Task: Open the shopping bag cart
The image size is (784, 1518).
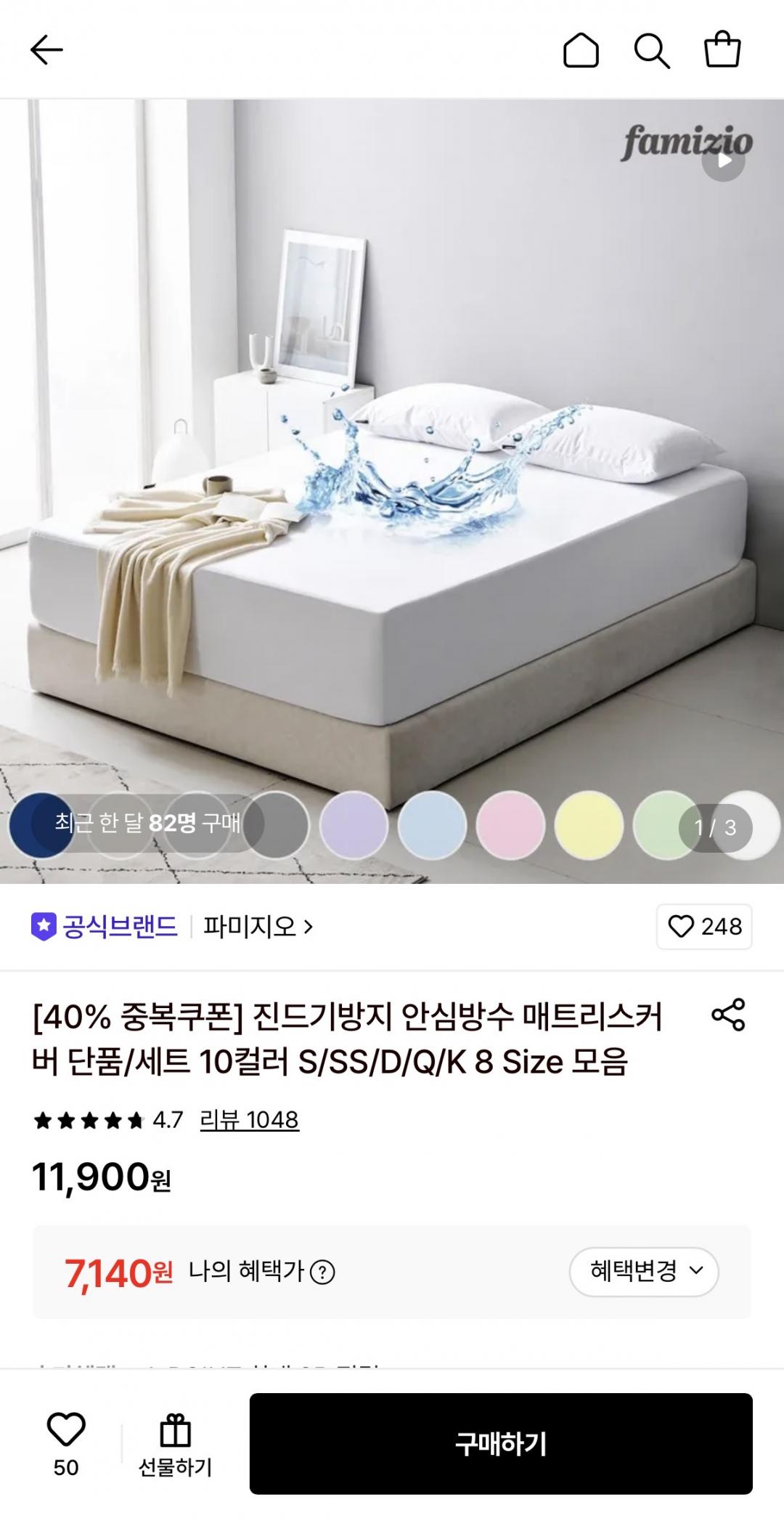Action: pos(722,50)
